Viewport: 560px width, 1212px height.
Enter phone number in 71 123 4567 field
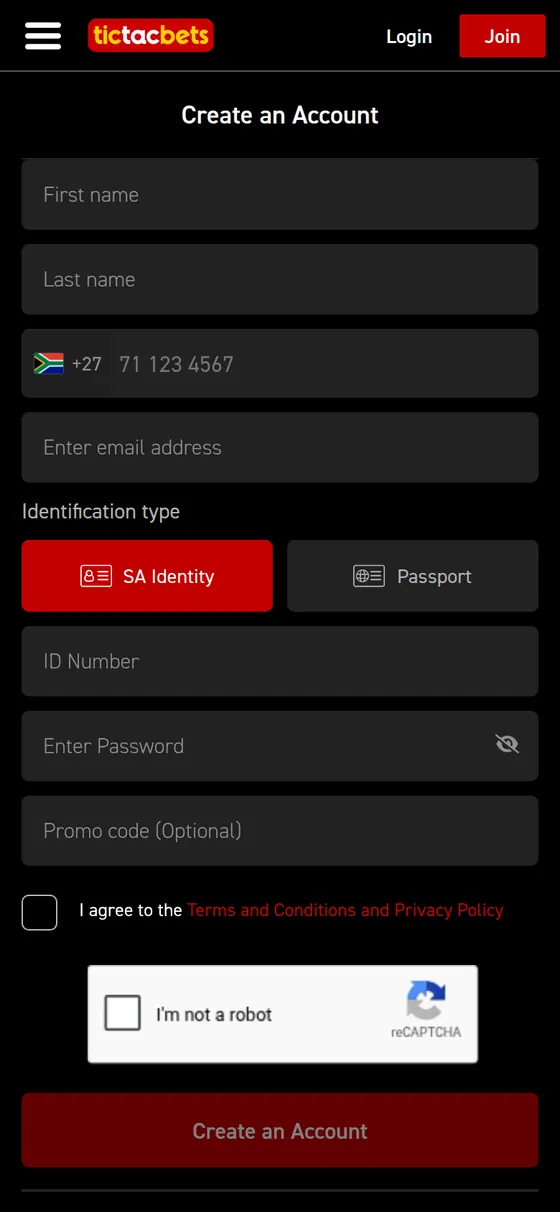coord(323,364)
